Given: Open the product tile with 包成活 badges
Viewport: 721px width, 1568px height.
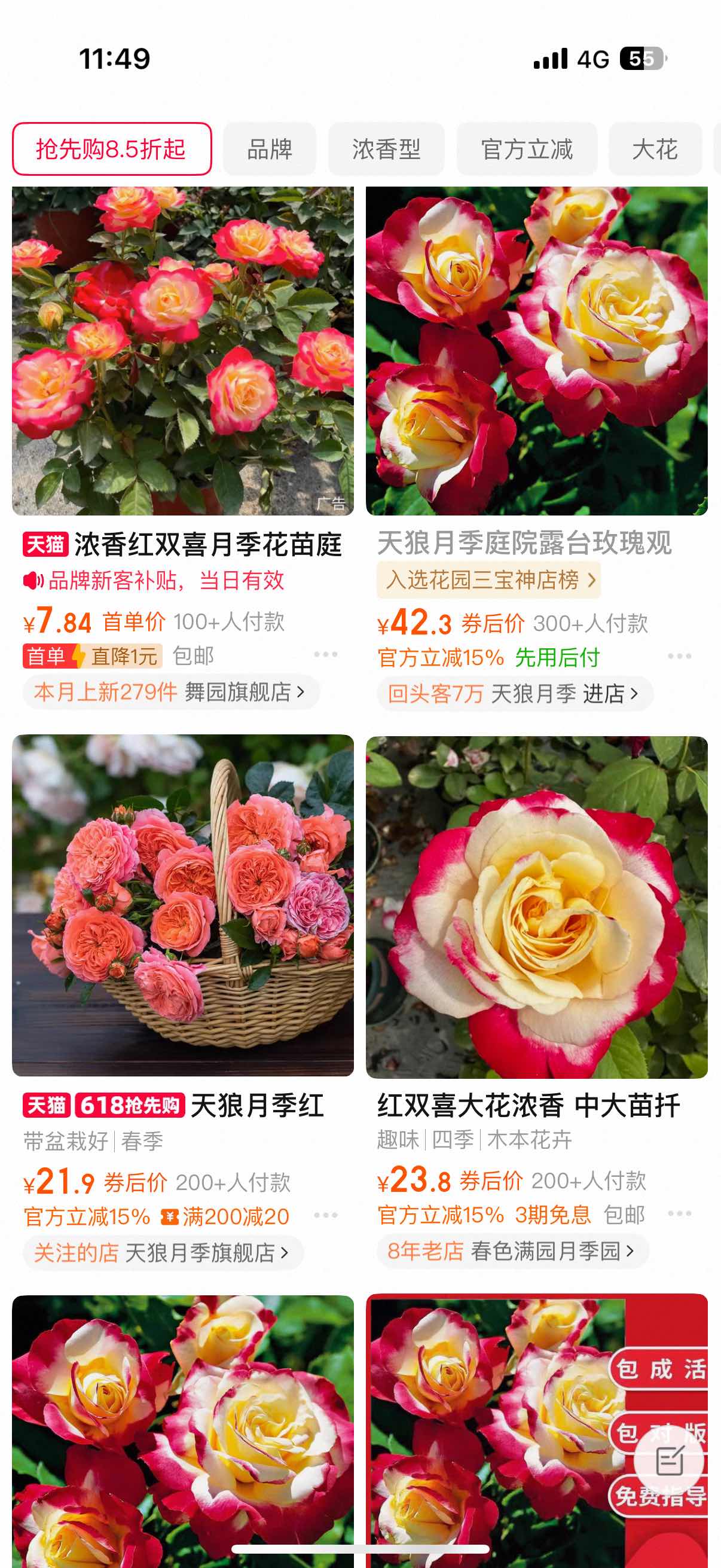Looking at the screenshot, I should point(537,1430).
